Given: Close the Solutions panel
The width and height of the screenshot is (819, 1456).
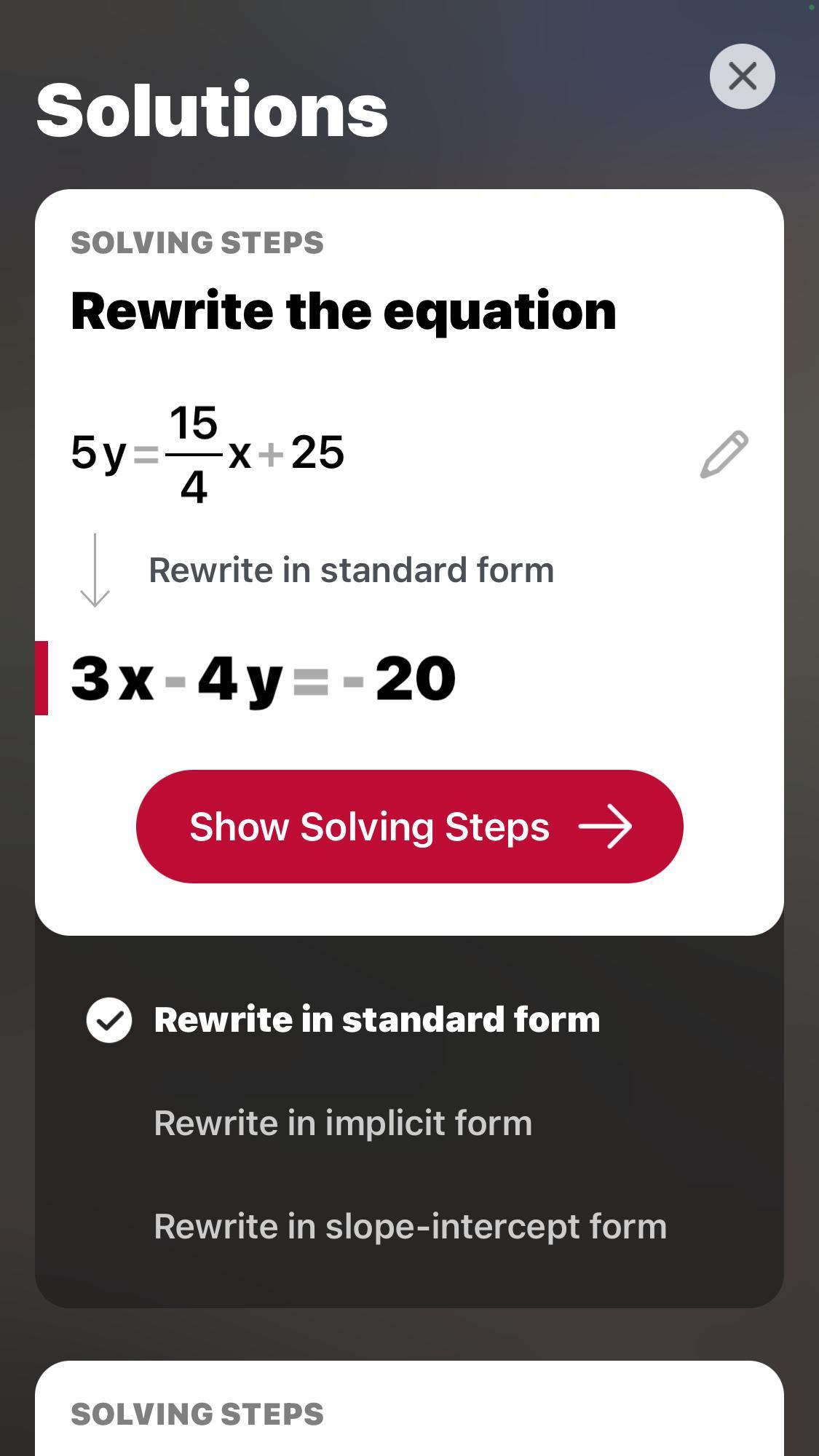Looking at the screenshot, I should [742, 76].
